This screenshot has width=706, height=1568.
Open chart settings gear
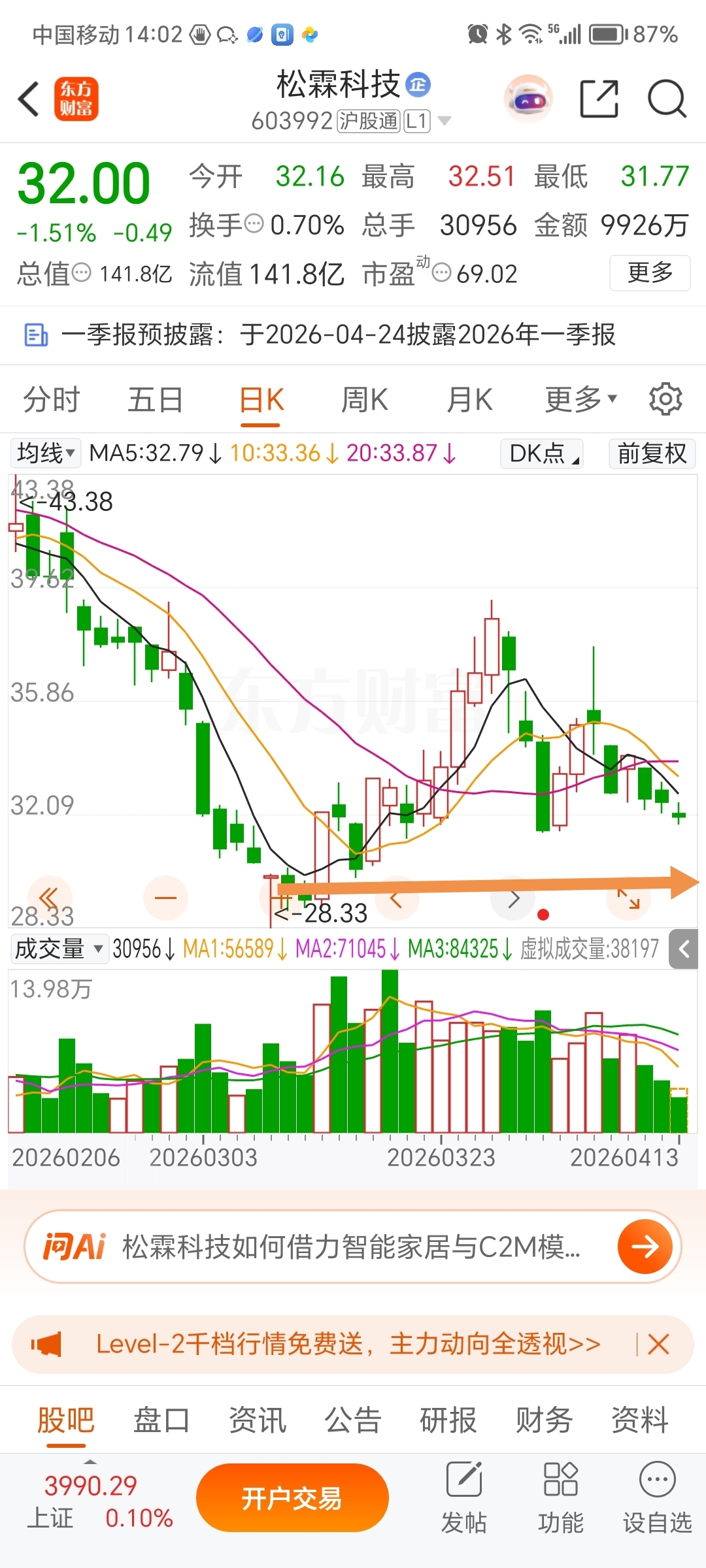tap(665, 399)
